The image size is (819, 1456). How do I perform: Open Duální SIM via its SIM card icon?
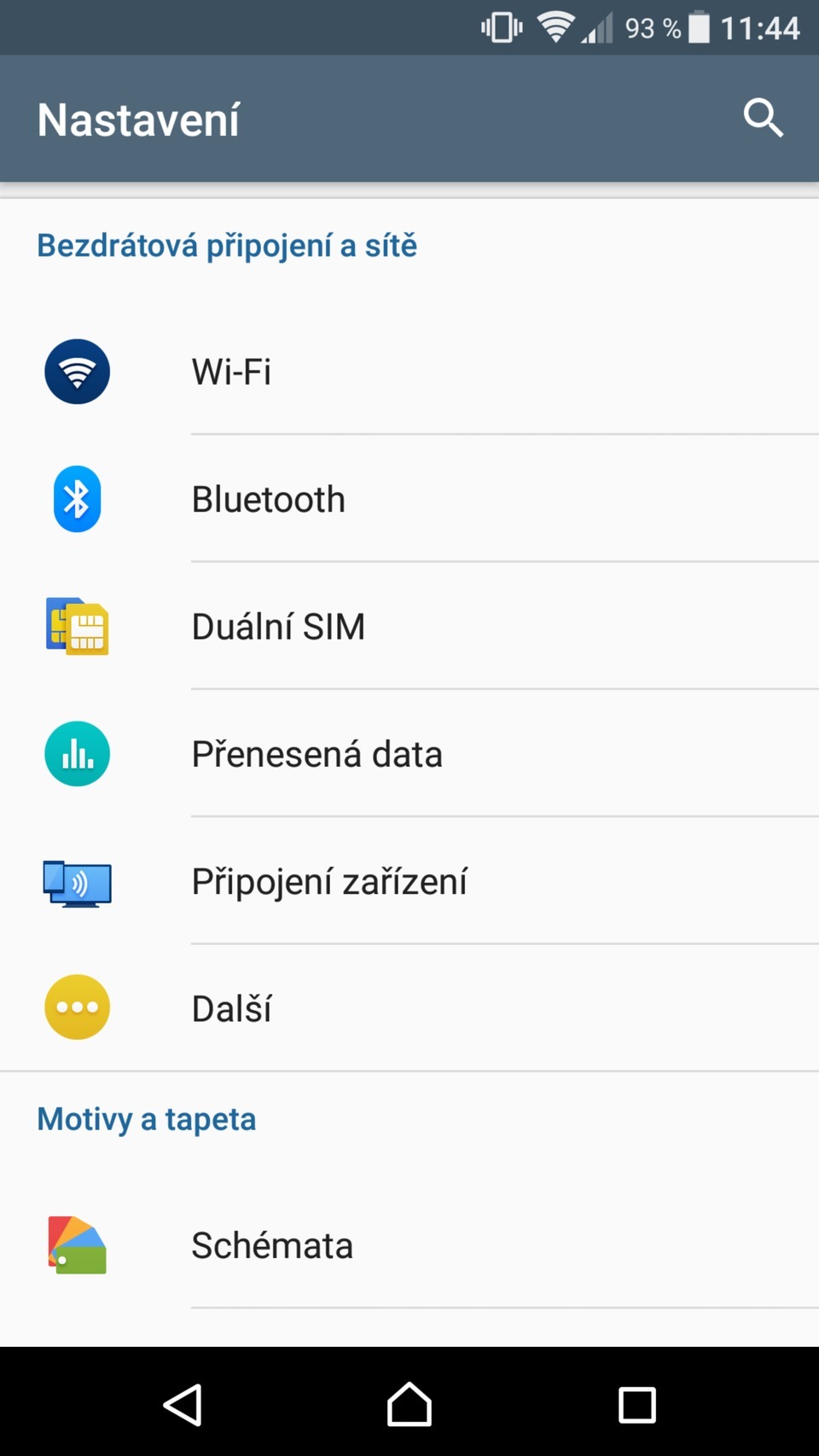(x=77, y=626)
